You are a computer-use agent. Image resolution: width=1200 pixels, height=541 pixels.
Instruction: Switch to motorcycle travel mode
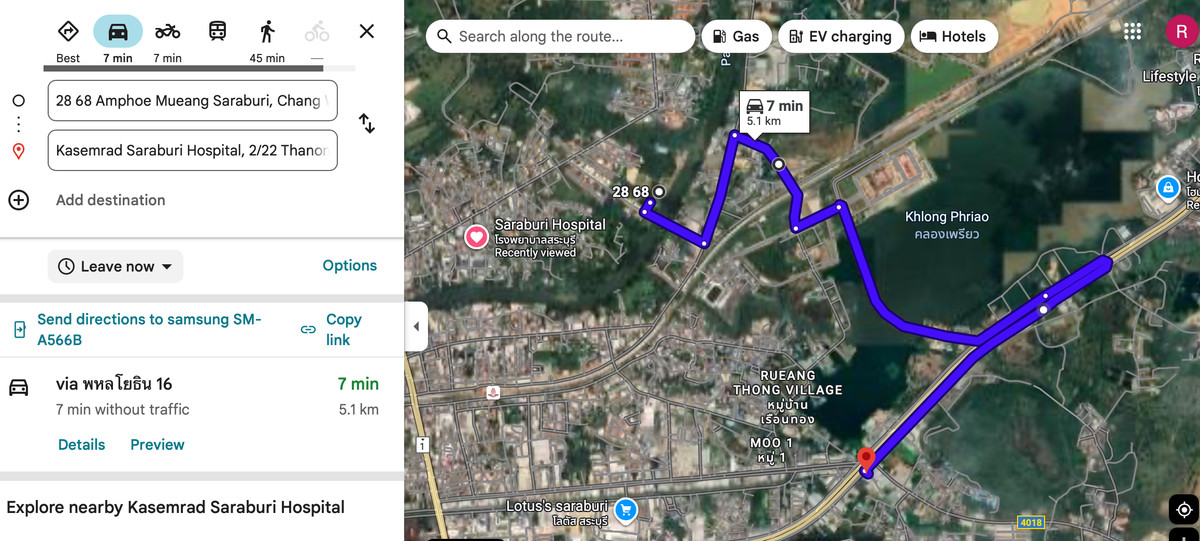tap(167, 32)
